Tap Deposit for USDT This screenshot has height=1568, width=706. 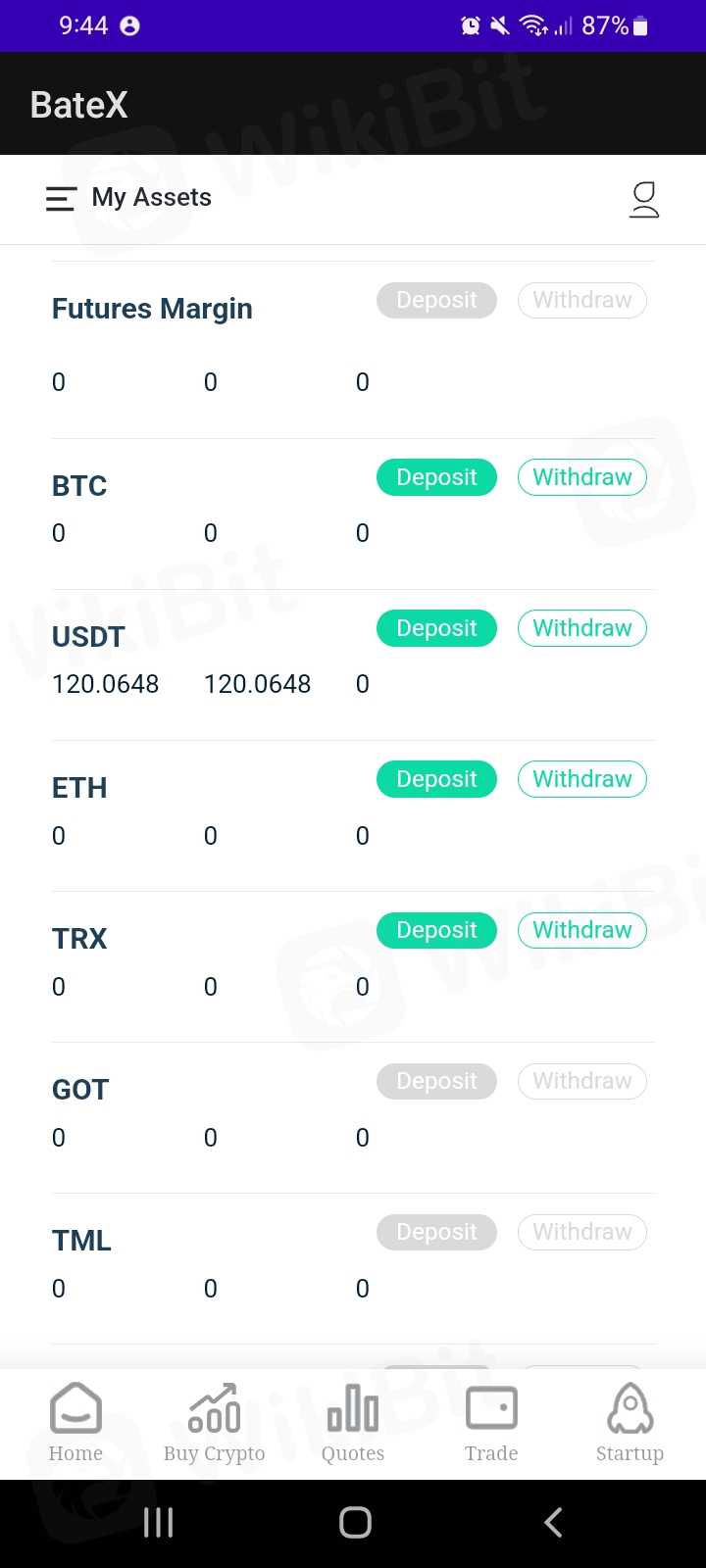click(x=436, y=628)
